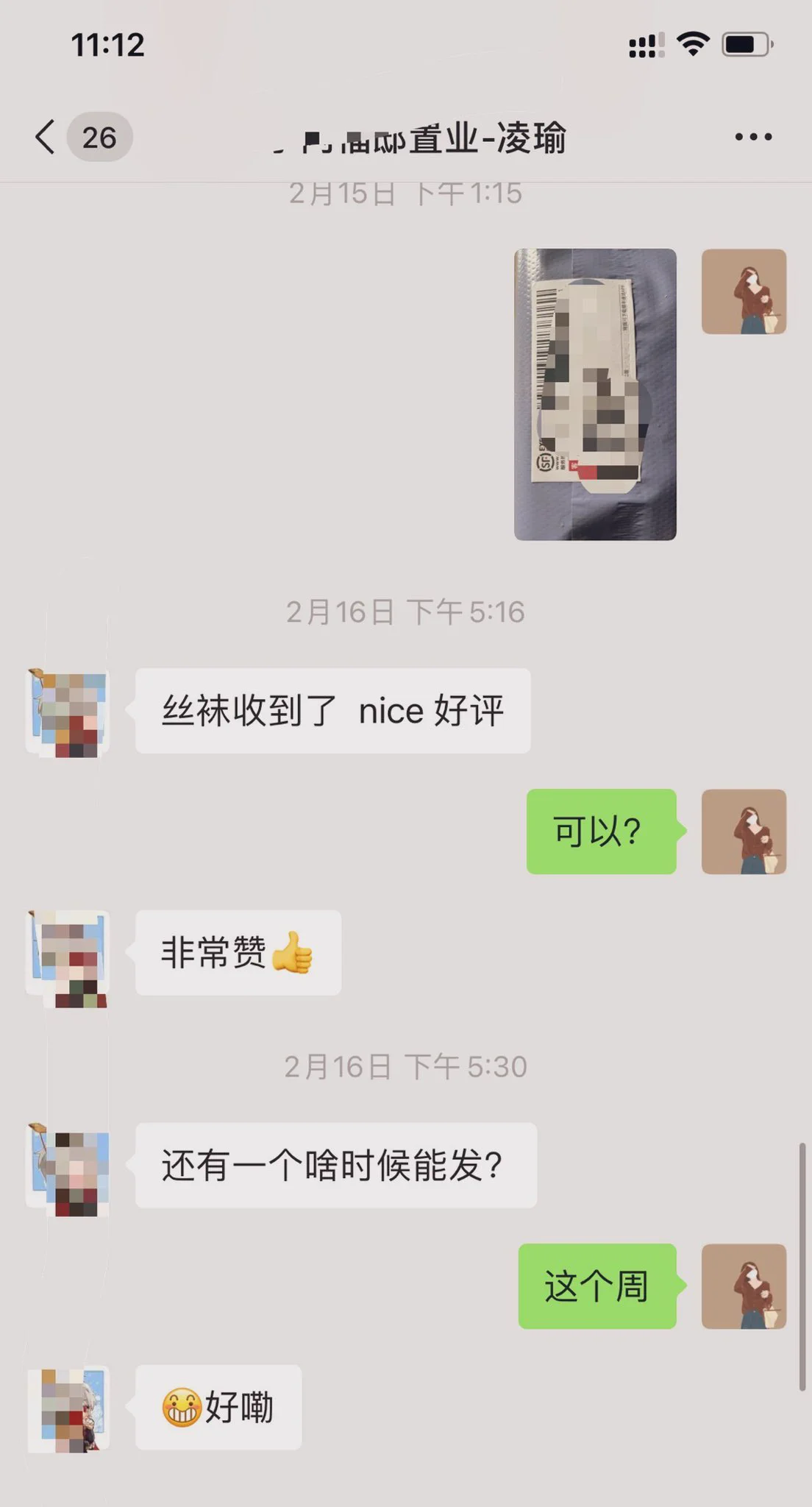Go back to the chat list
The height and width of the screenshot is (1507, 812).
[x=46, y=137]
